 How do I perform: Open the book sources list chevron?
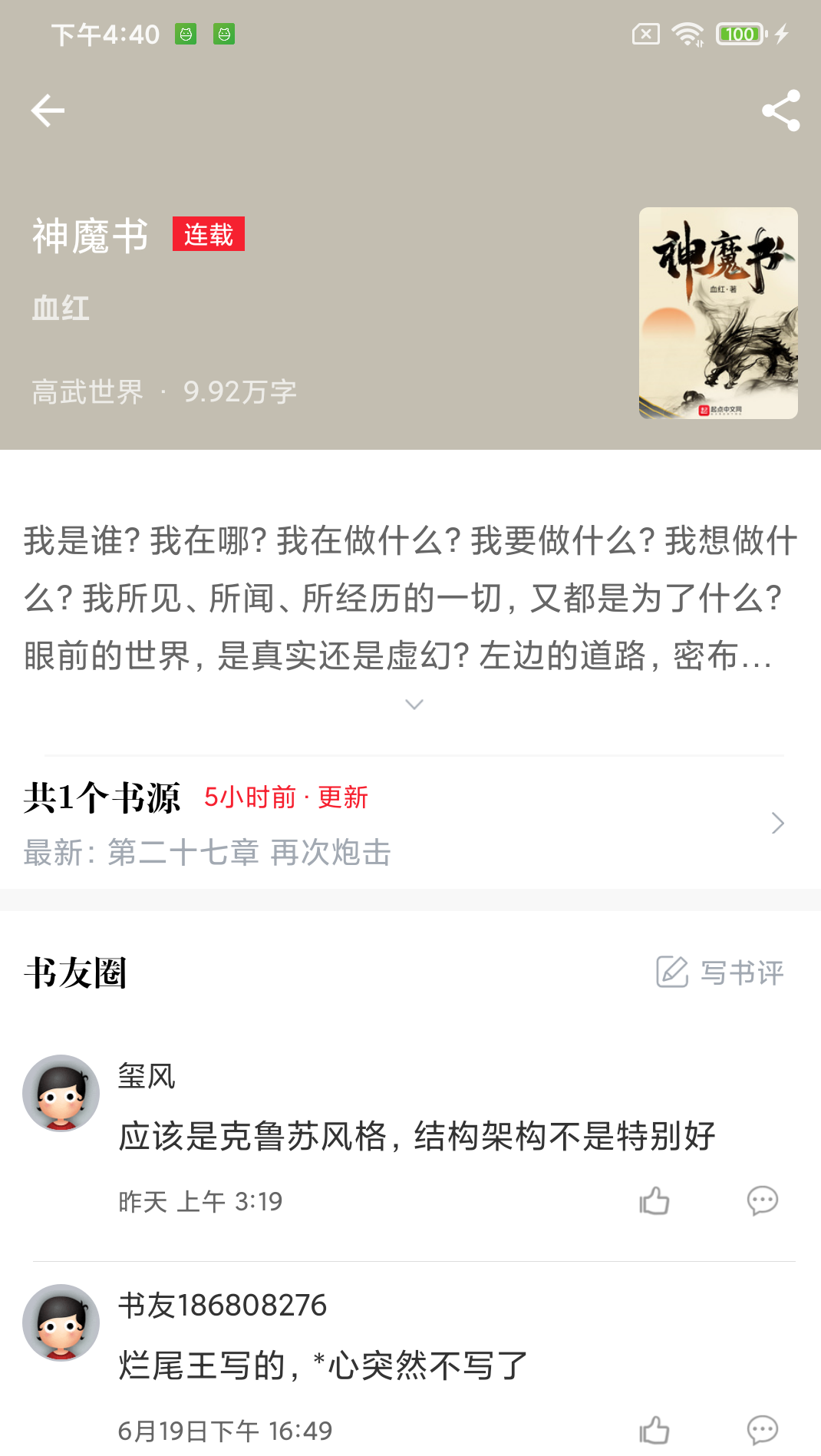[777, 823]
